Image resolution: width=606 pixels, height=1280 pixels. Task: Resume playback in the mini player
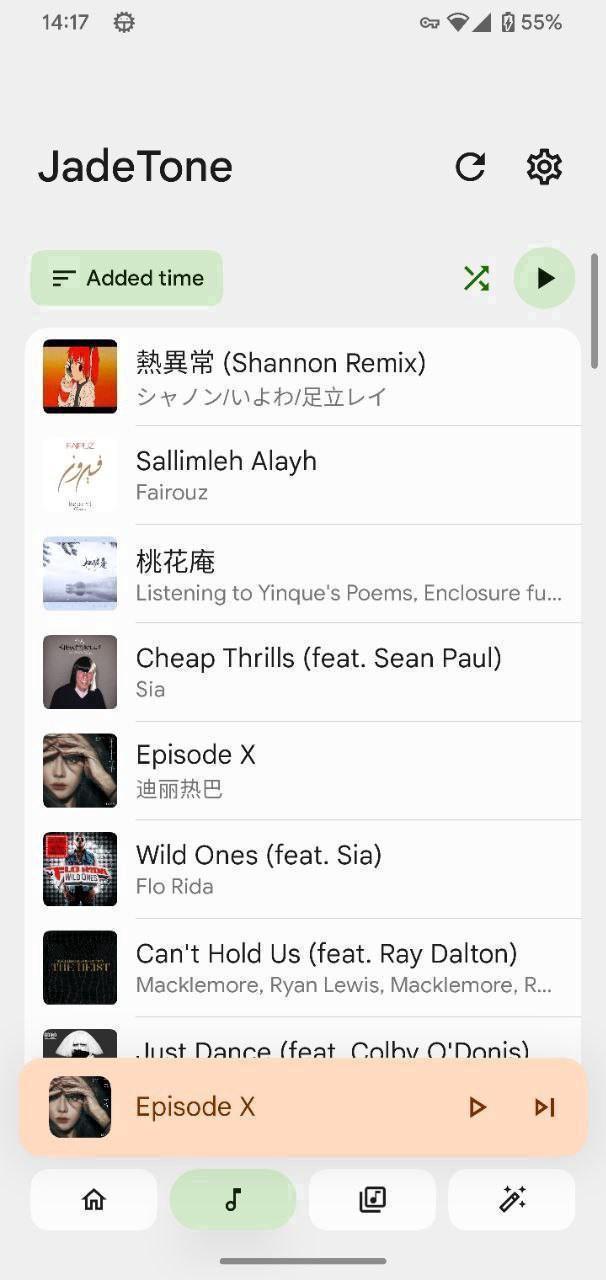click(x=477, y=1107)
